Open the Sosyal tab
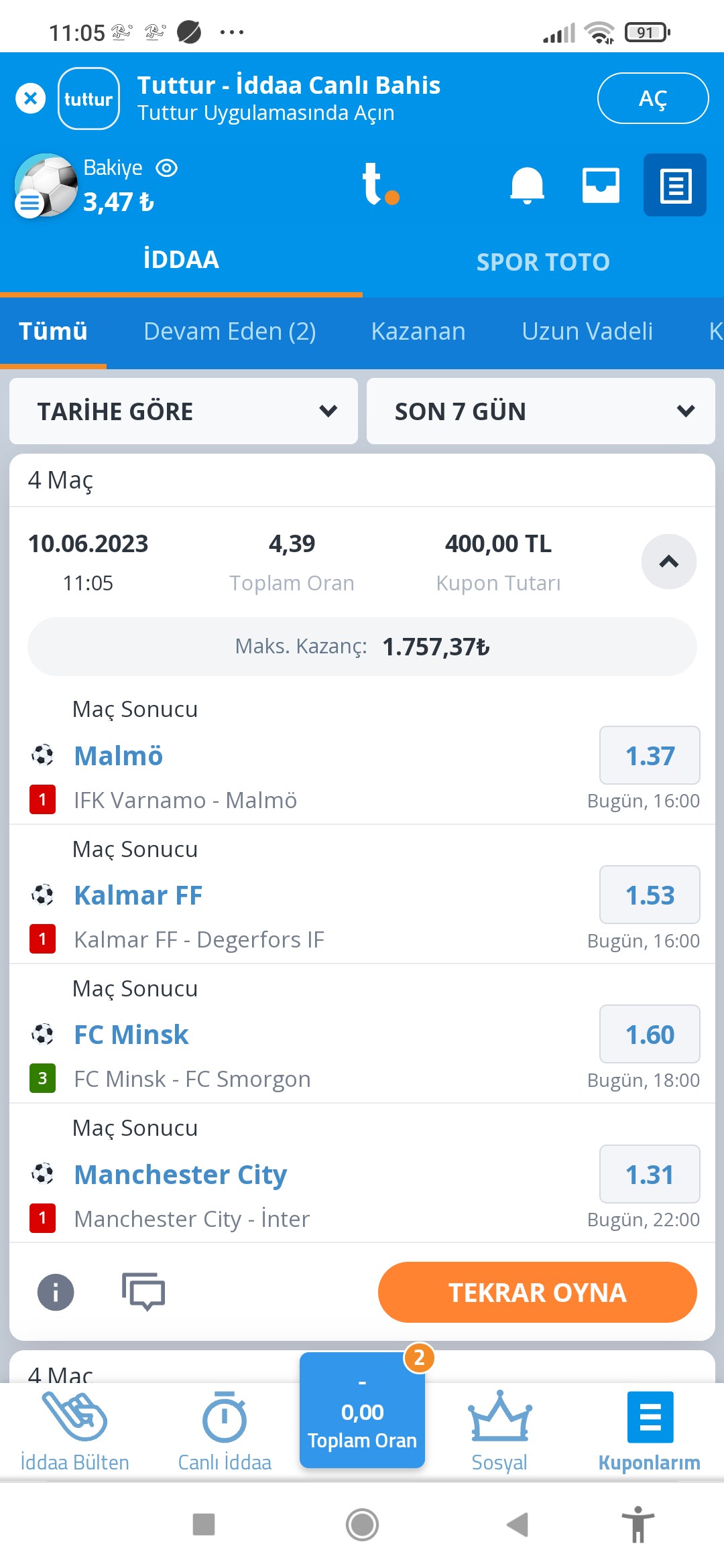The width and height of the screenshot is (724, 1568). click(x=499, y=1432)
